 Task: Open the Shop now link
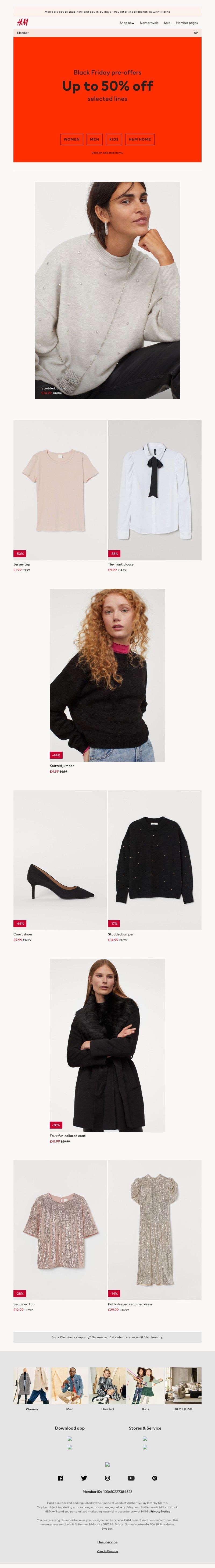click(x=127, y=23)
